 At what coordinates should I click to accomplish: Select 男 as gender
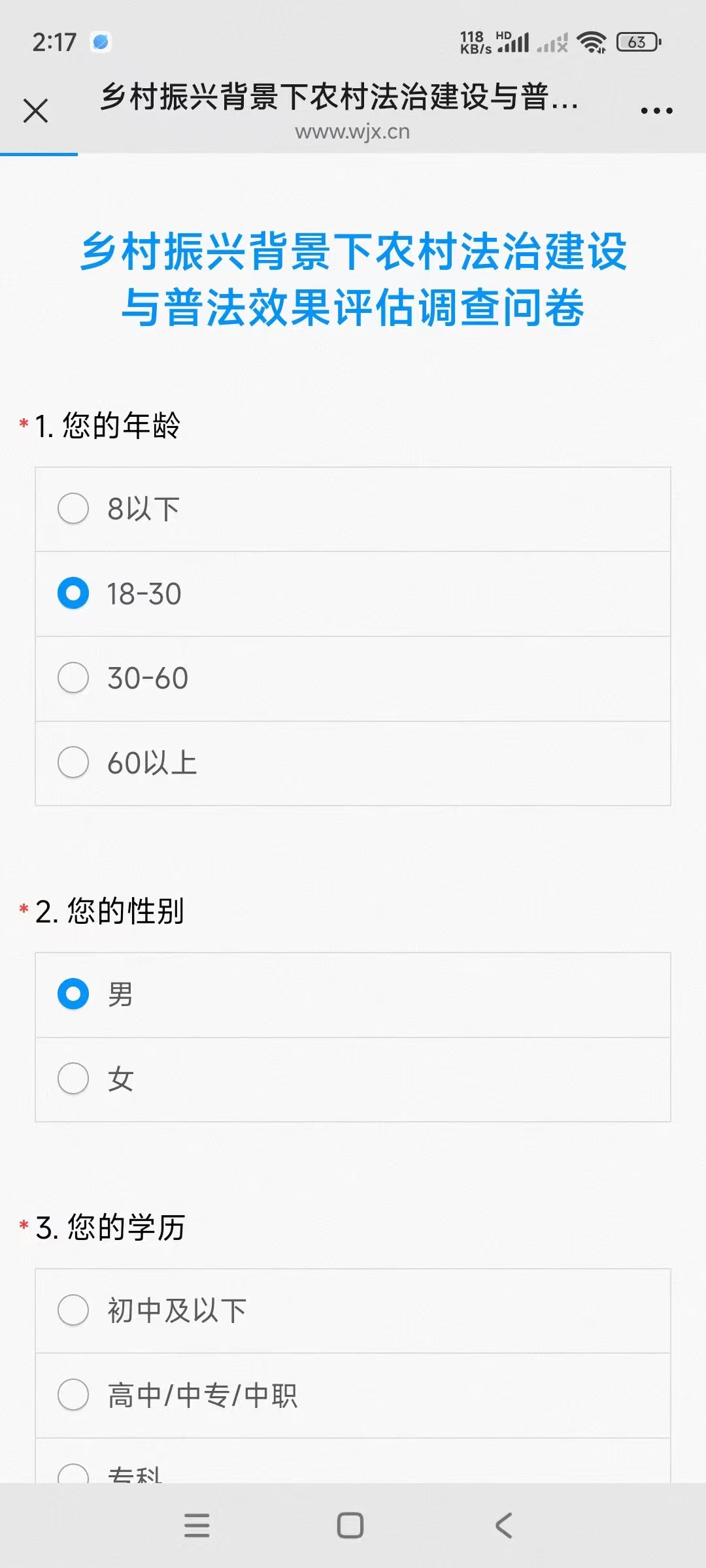73,994
